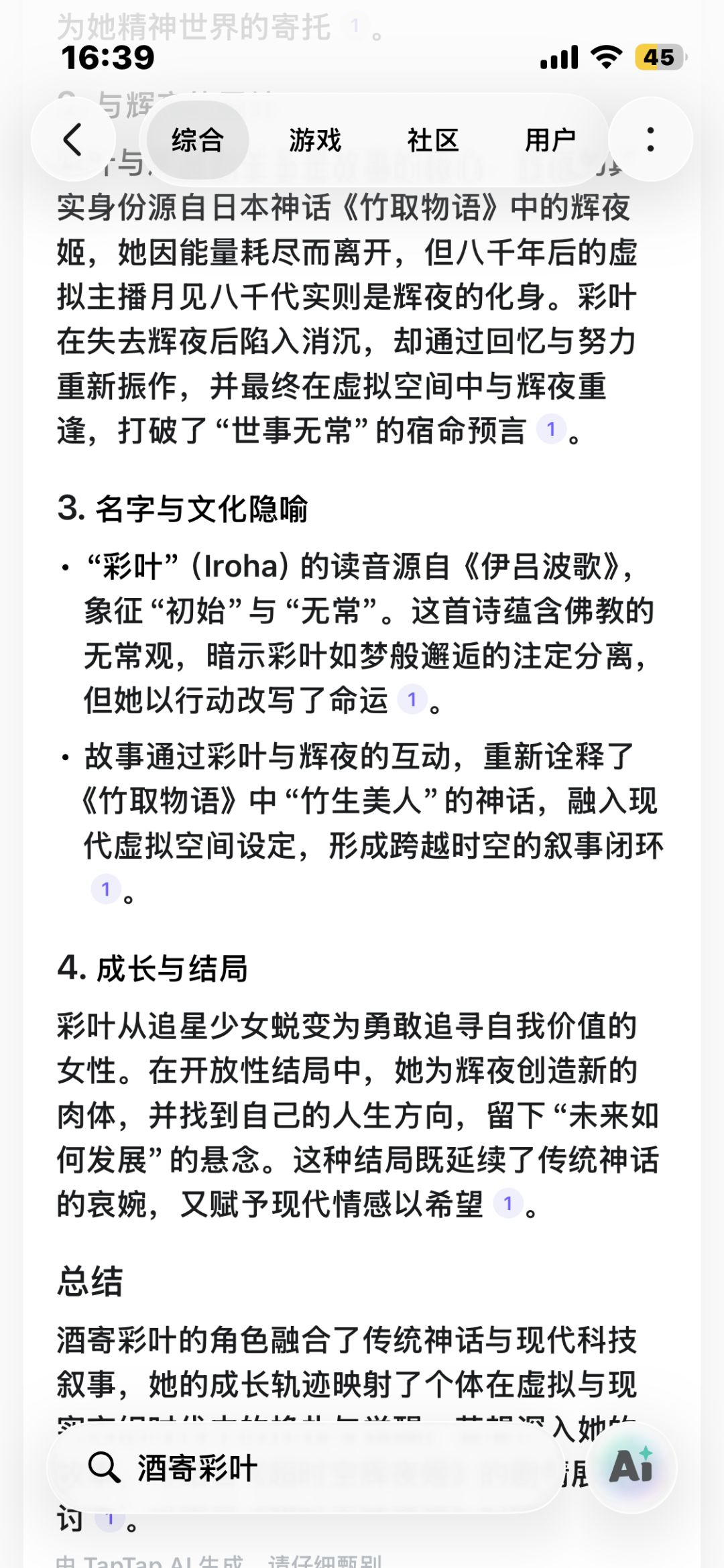Tap the search field showing 酒寄彩叶
This screenshot has height=1568, width=724.
pos(305,1467)
